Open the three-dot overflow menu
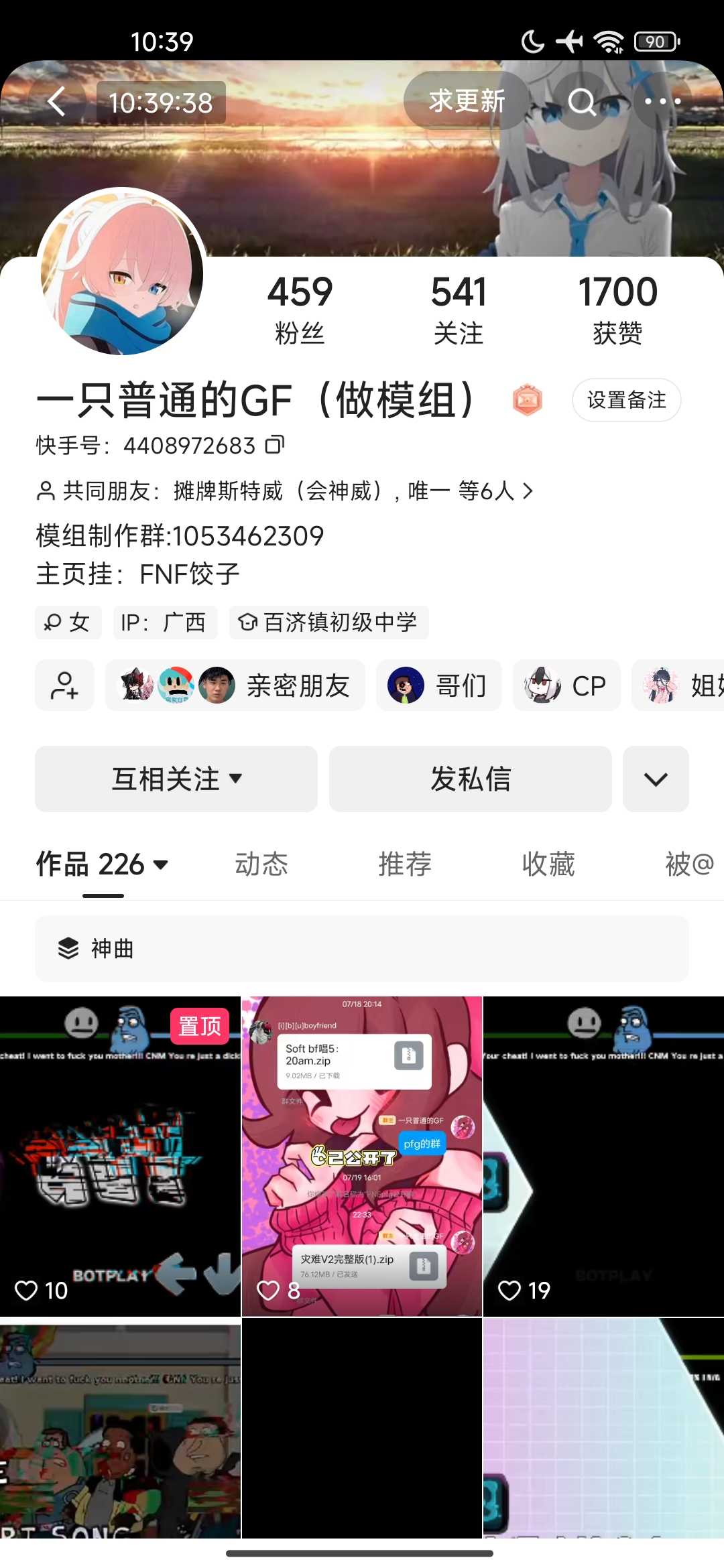 (662, 102)
